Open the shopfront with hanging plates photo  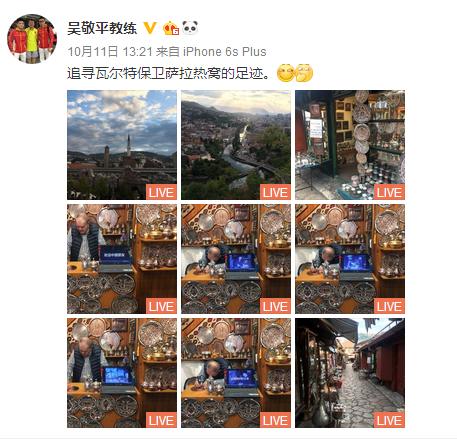(x=350, y=145)
